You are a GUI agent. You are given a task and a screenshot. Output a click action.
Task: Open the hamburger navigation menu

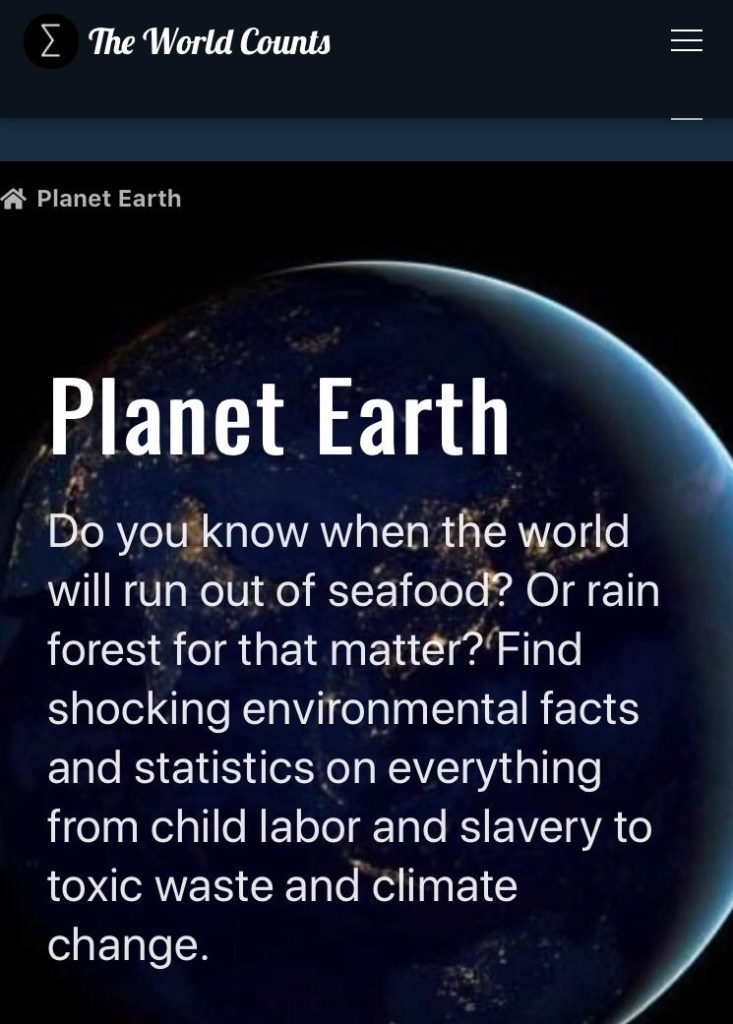click(686, 41)
